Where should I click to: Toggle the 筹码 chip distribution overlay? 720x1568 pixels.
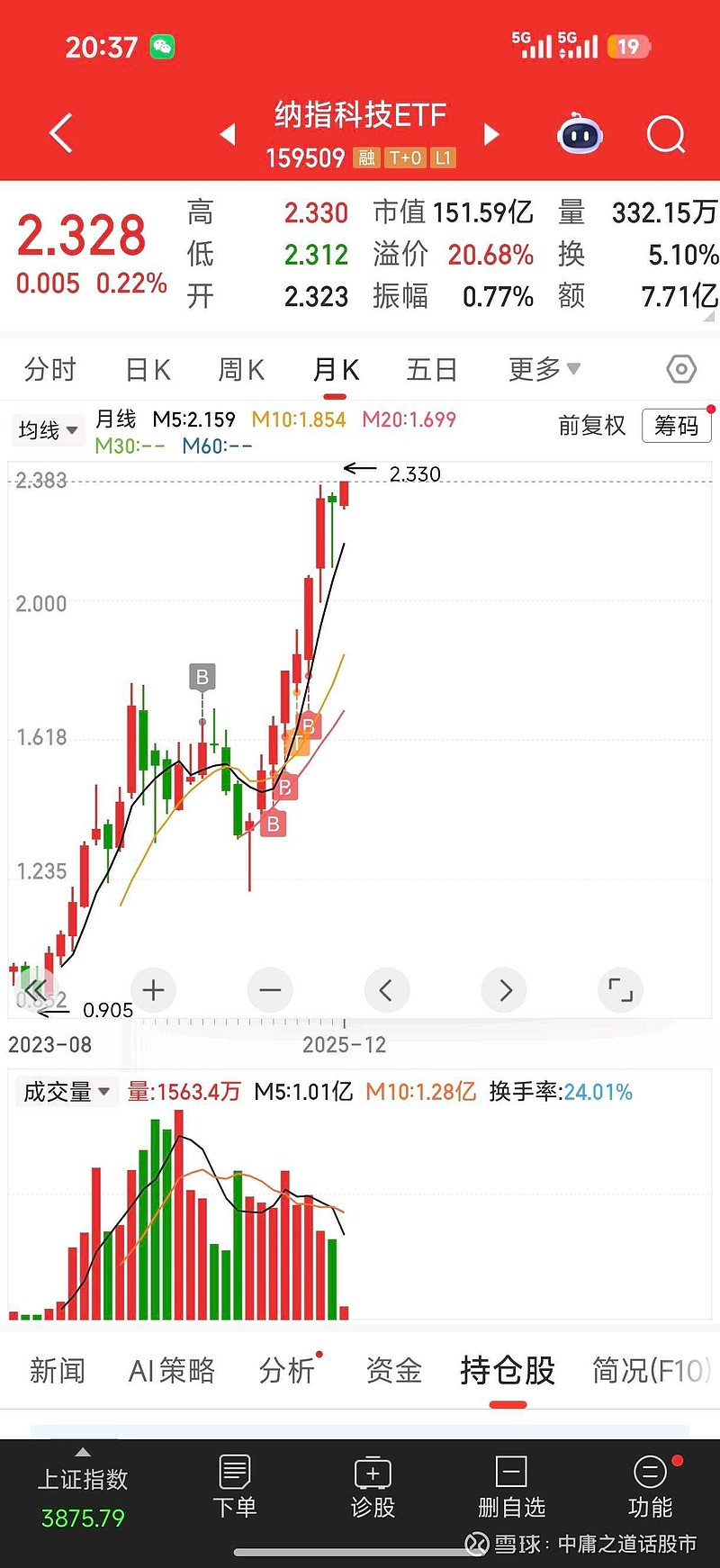tap(676, 427)
